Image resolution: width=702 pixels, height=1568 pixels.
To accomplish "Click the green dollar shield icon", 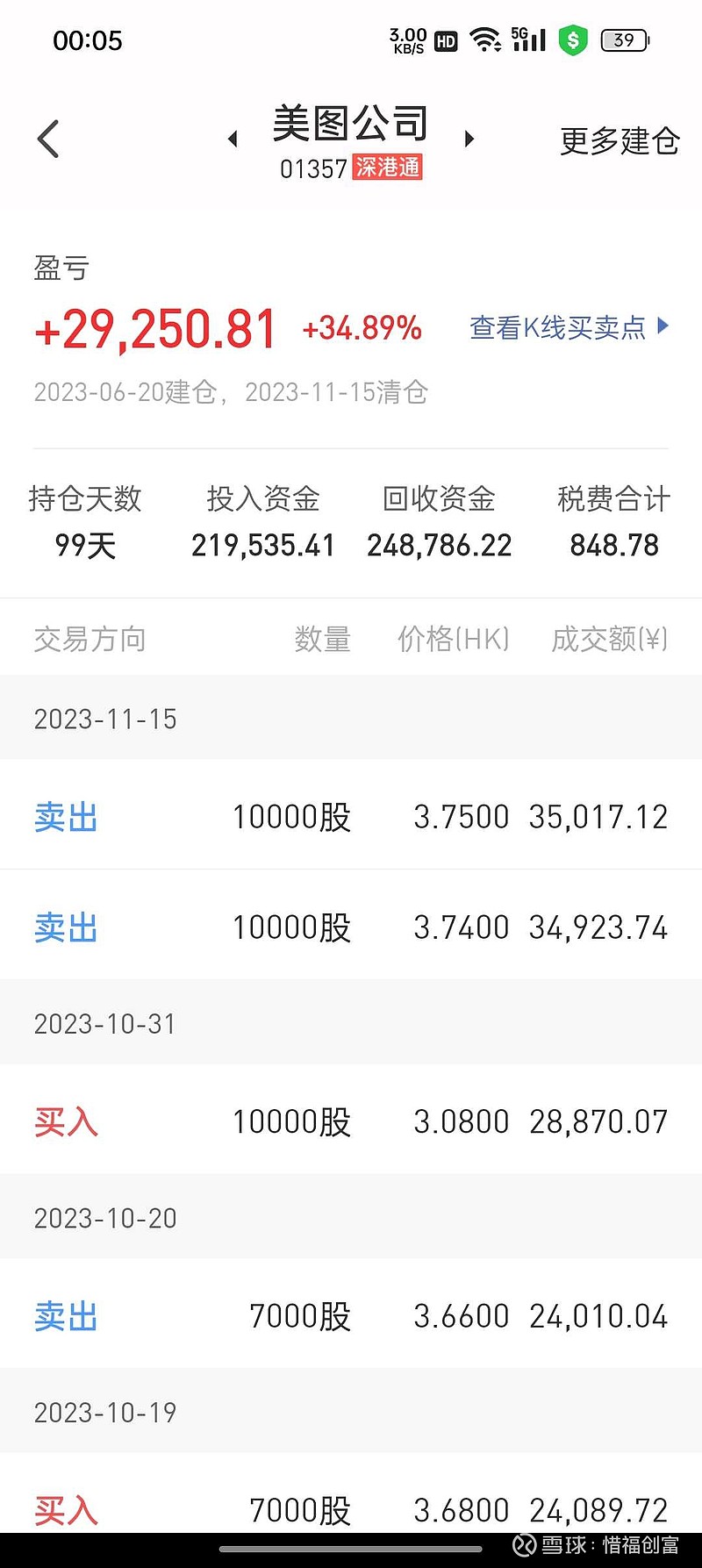I will point(572,39).
